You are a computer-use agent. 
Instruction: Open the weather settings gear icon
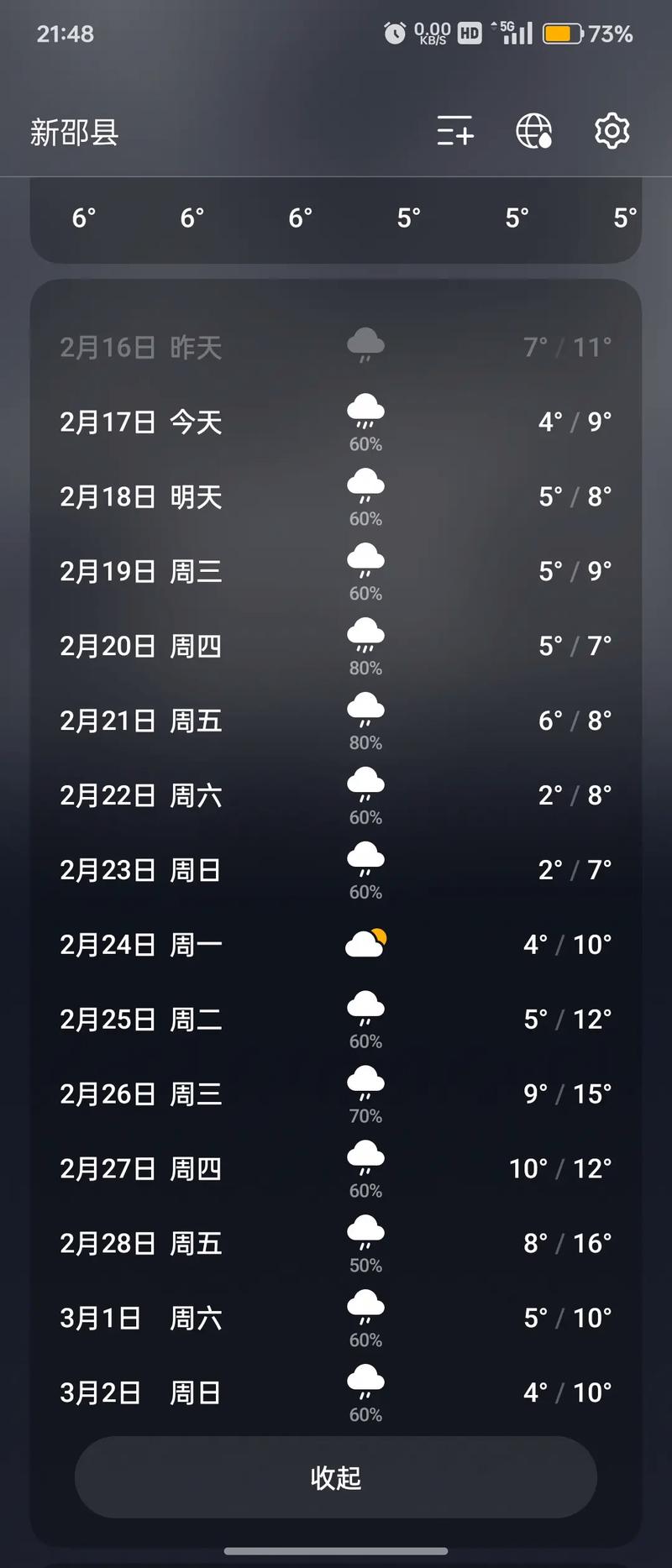pos(611,131)
